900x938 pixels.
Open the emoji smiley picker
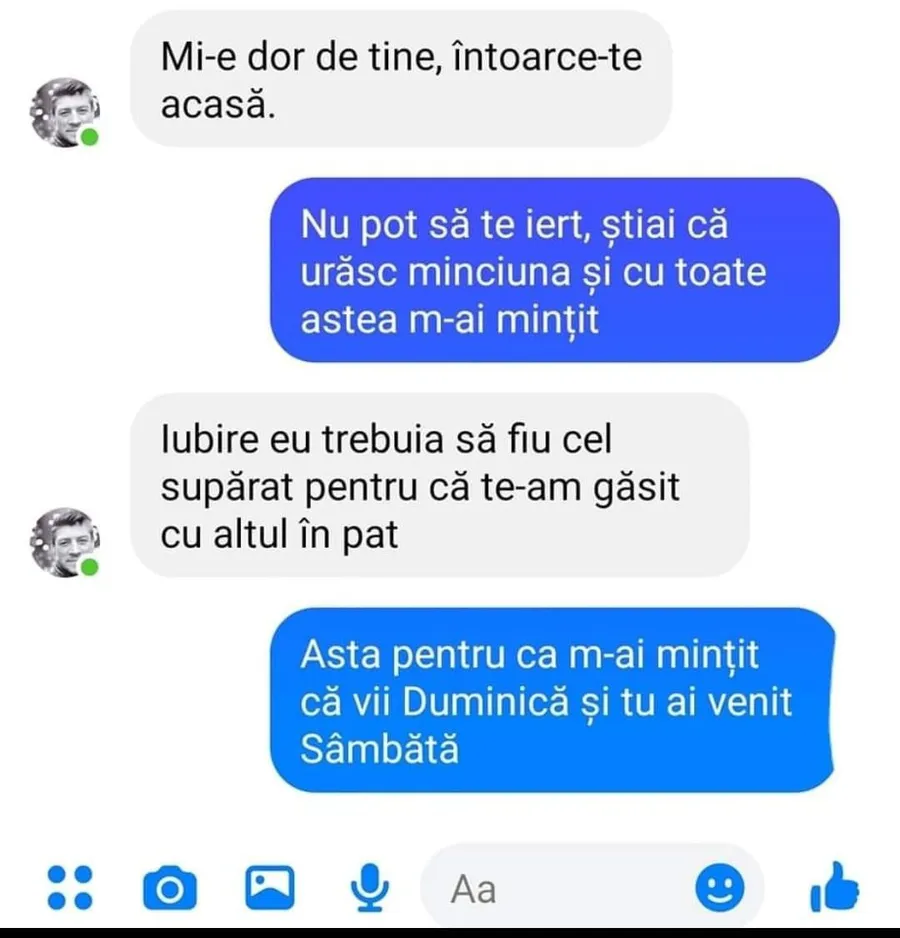coord(719,886)
